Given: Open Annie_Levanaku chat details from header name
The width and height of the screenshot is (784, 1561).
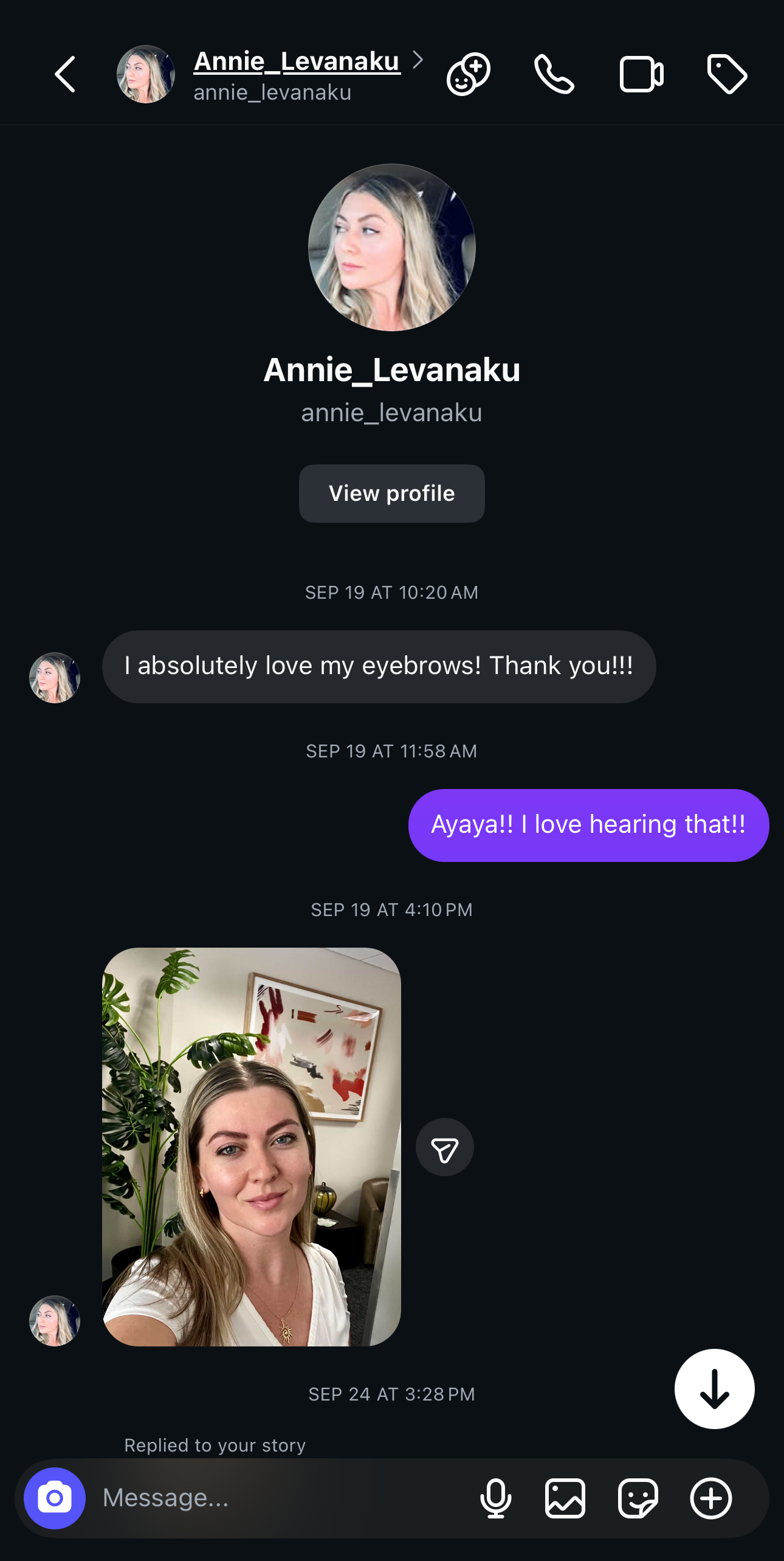Looking at the screenshot, I should click(297, 61).
